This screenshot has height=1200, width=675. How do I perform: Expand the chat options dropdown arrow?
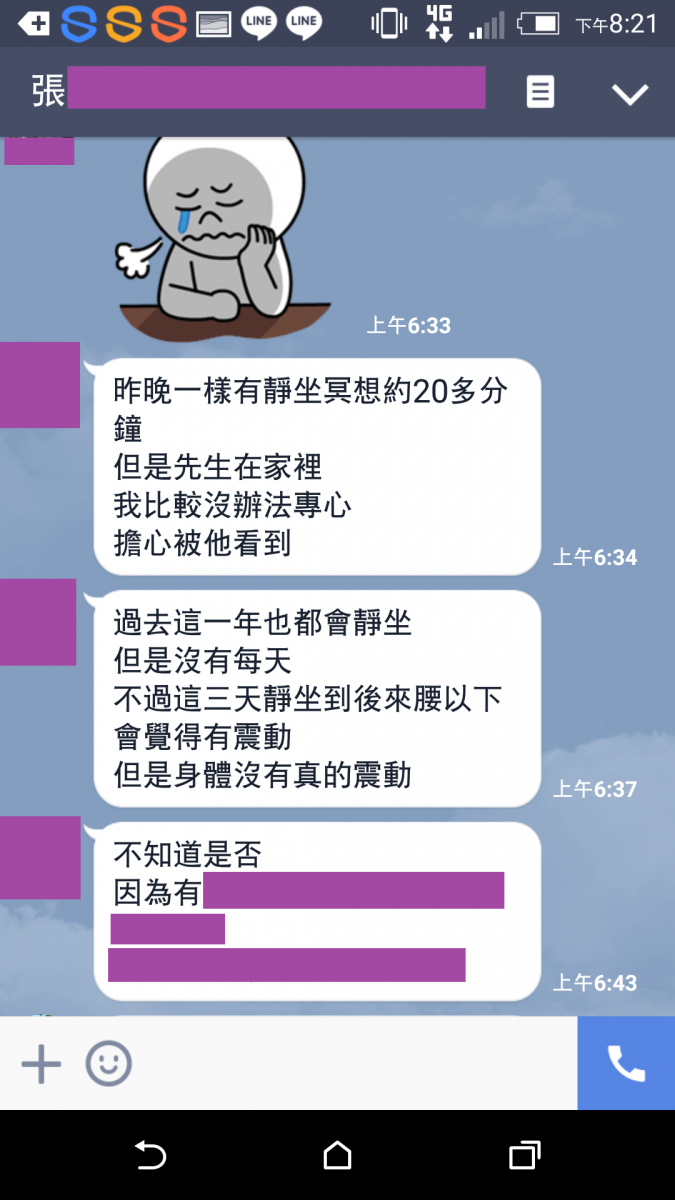630,94
